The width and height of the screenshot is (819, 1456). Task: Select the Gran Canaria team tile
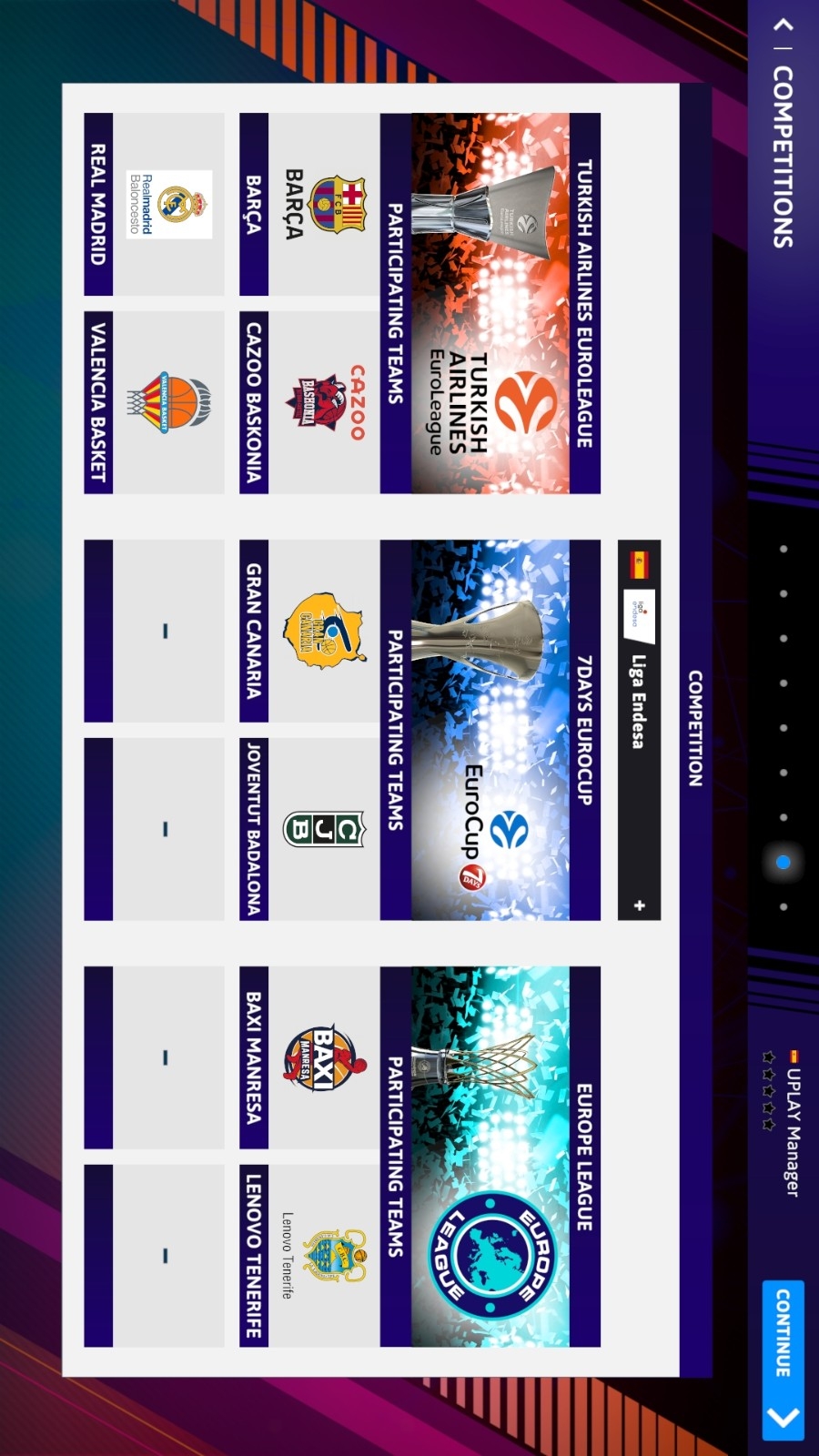click(x=309, y=631)
